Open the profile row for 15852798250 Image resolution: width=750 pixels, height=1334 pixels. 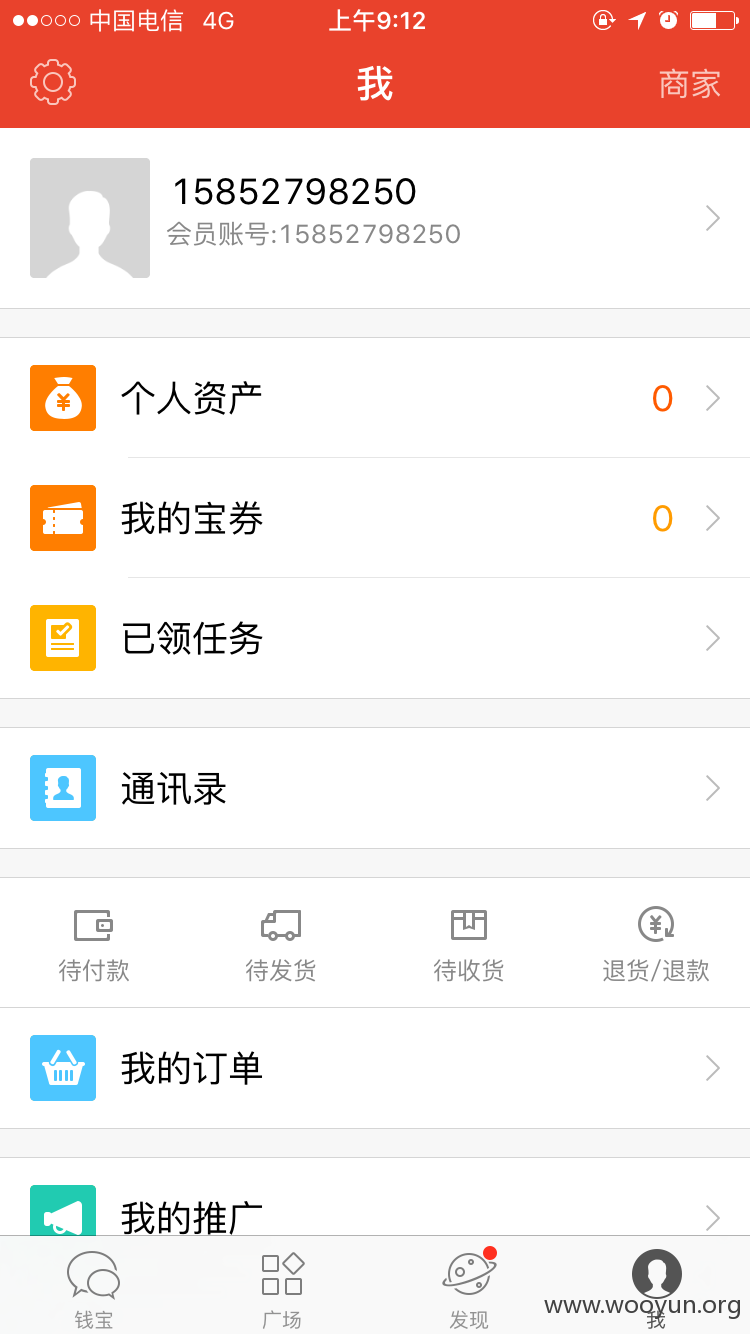point(375,218)
